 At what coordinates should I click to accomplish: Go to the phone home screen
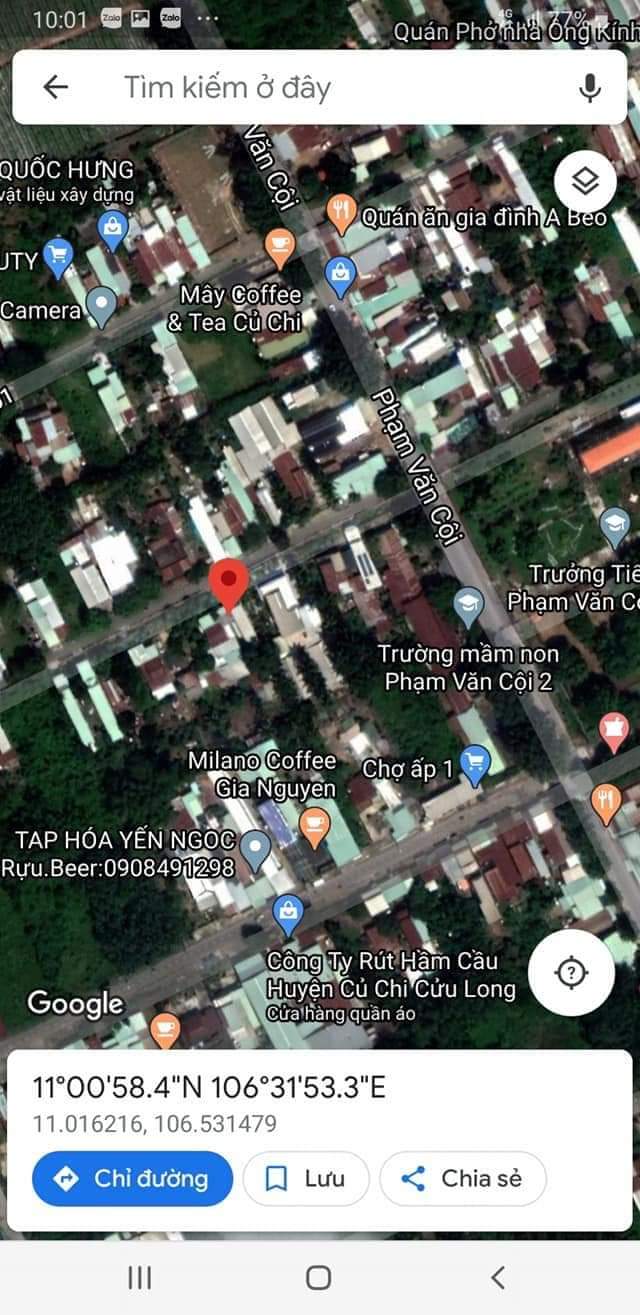(x=319, y=1277)
